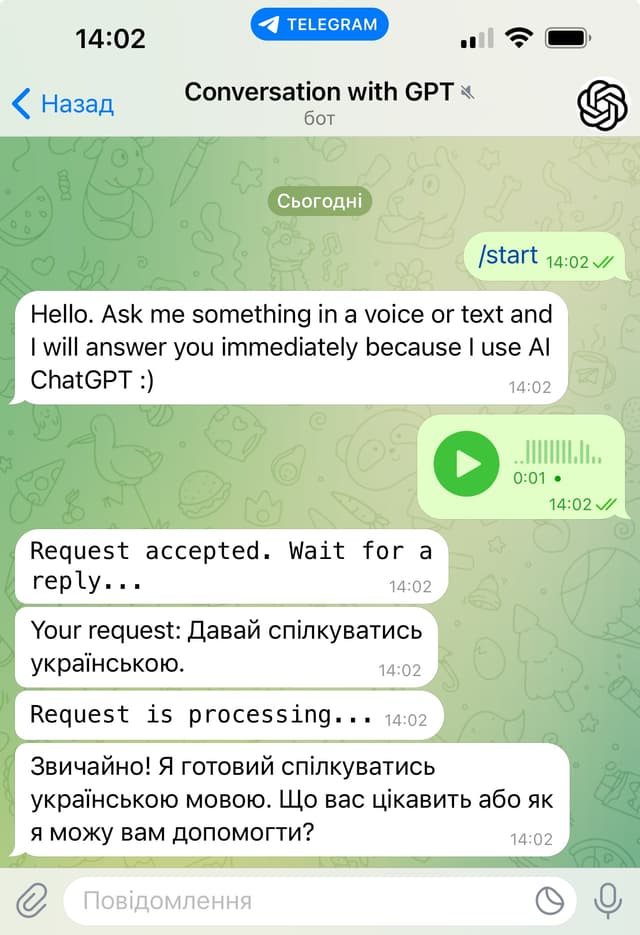Open the bot profile avatar
Screen dimensions: 640x935
point(602,103)
